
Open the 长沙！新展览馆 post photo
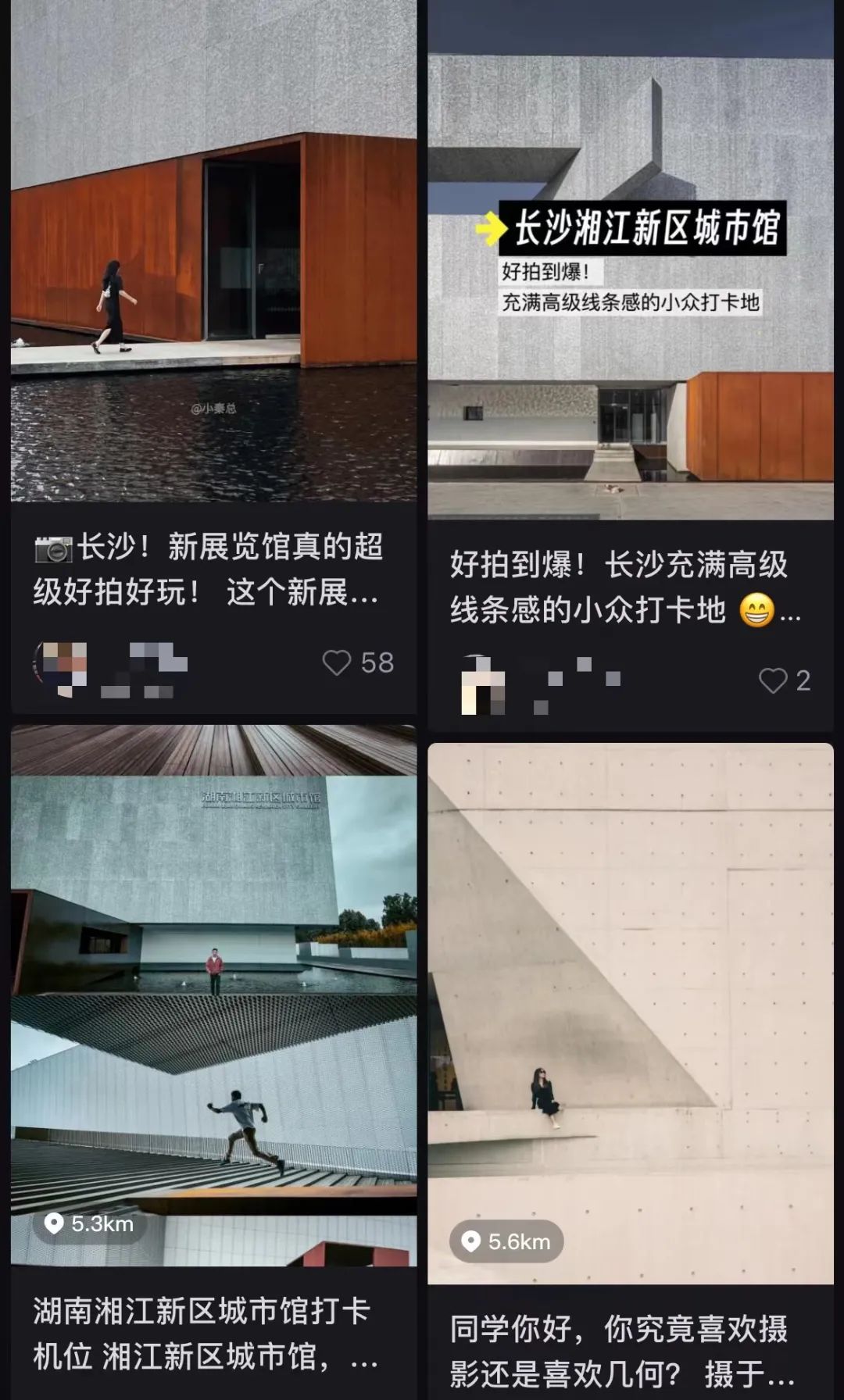click(x=213, y=250)
